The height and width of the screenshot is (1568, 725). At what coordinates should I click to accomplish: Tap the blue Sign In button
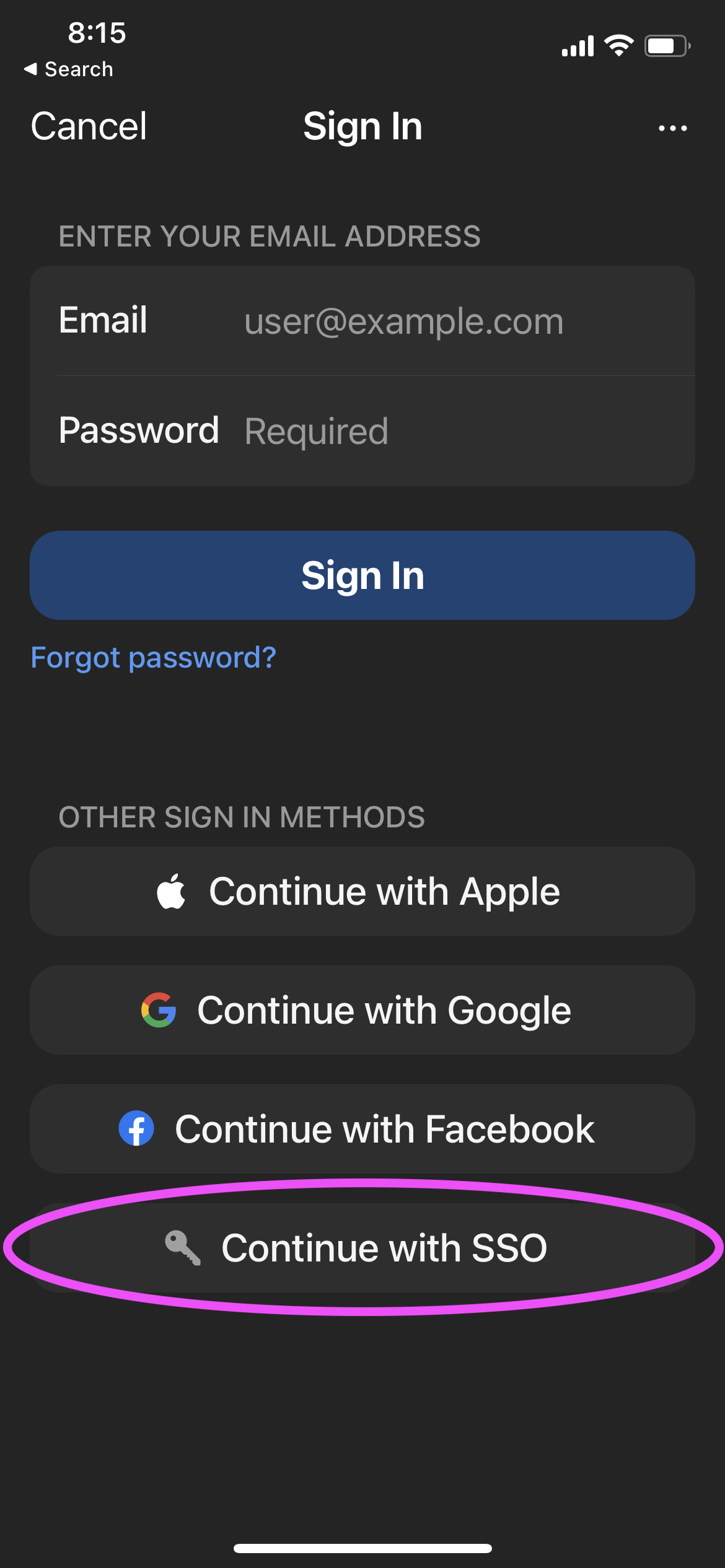coord(362,575)
